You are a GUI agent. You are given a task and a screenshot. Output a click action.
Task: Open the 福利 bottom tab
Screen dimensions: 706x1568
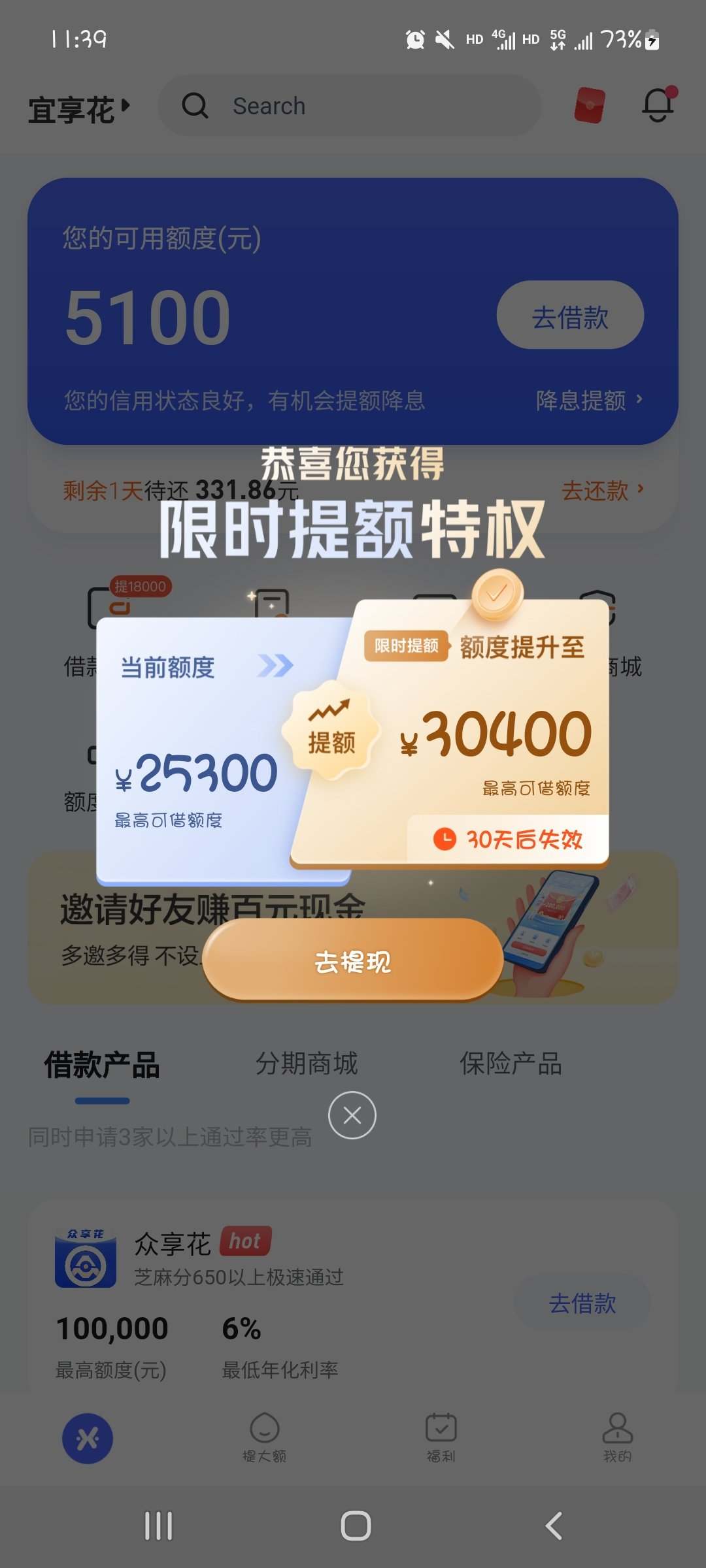pos(441,1437)
